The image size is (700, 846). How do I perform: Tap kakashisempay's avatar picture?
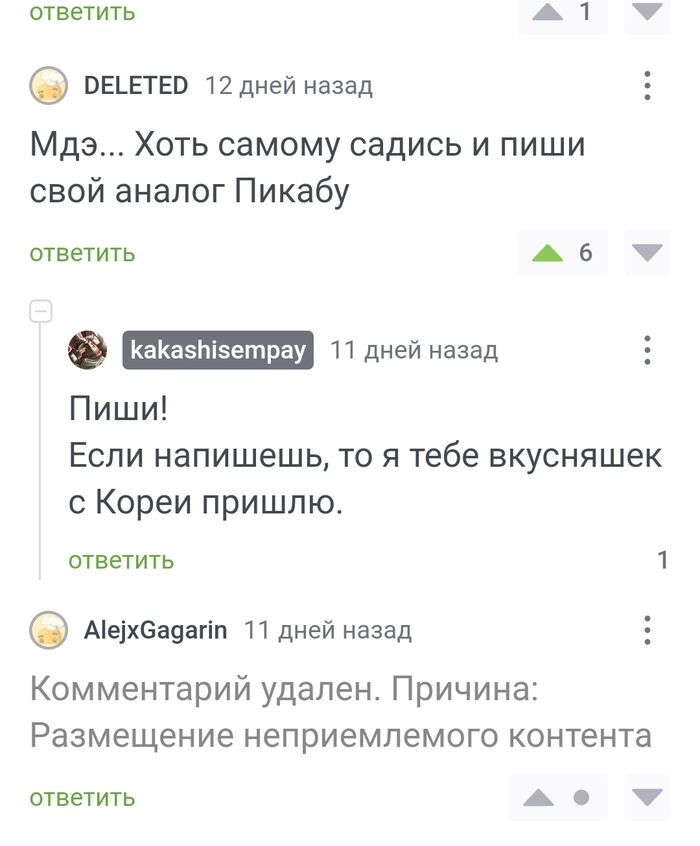pos(88,350)
